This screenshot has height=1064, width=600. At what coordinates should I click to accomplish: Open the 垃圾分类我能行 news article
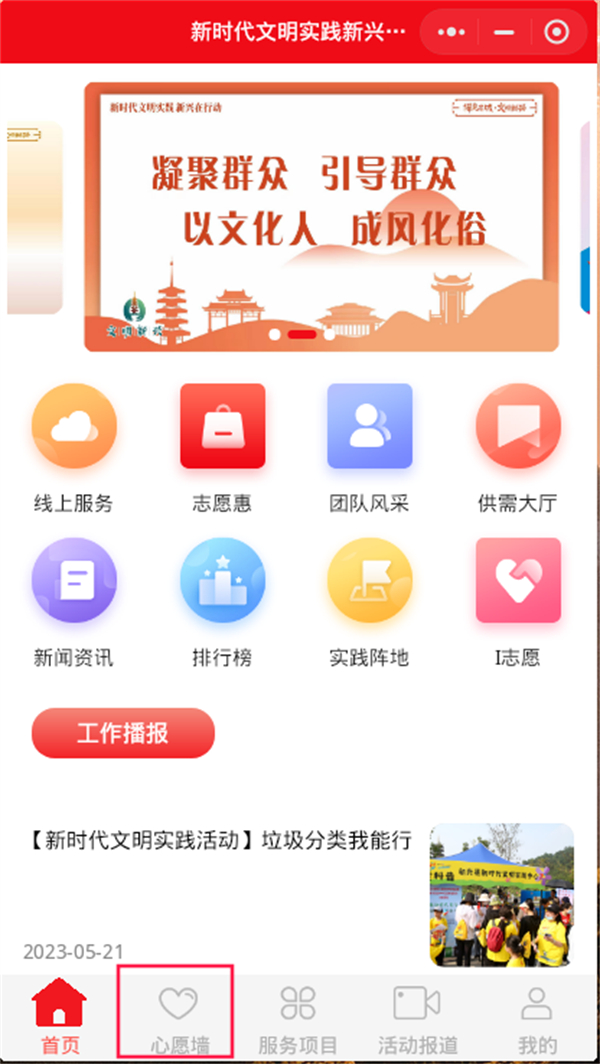[220, 841]
